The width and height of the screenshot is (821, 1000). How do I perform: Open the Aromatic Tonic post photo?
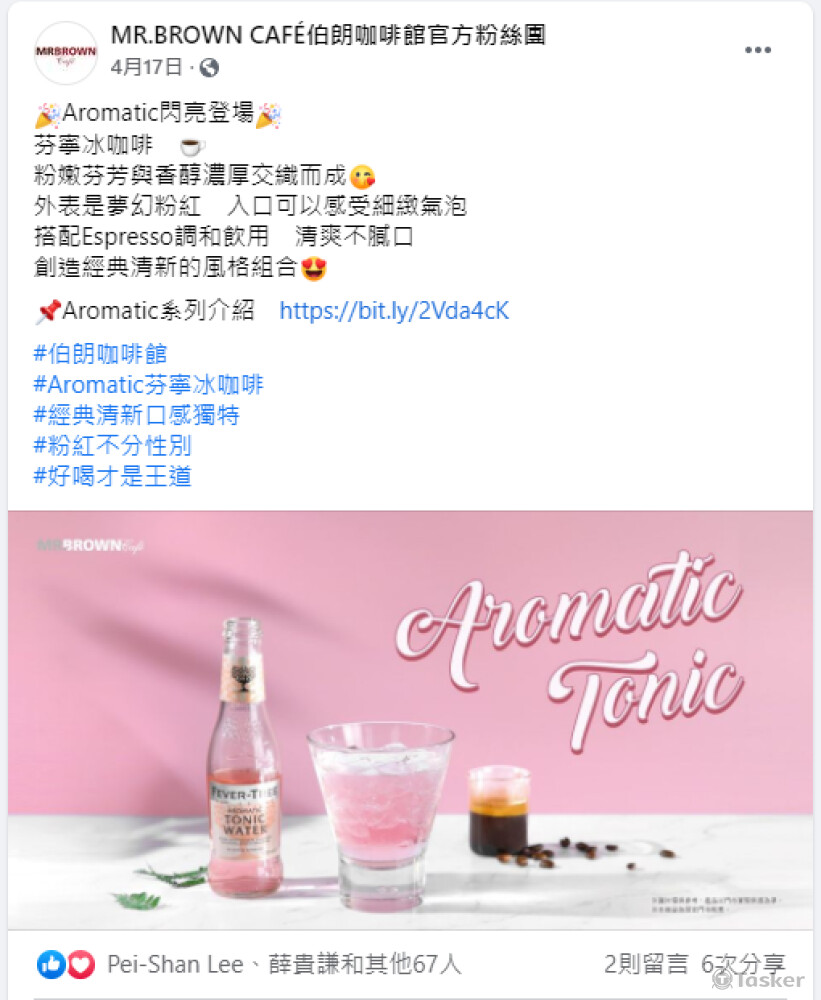click(x=410, y=720)
